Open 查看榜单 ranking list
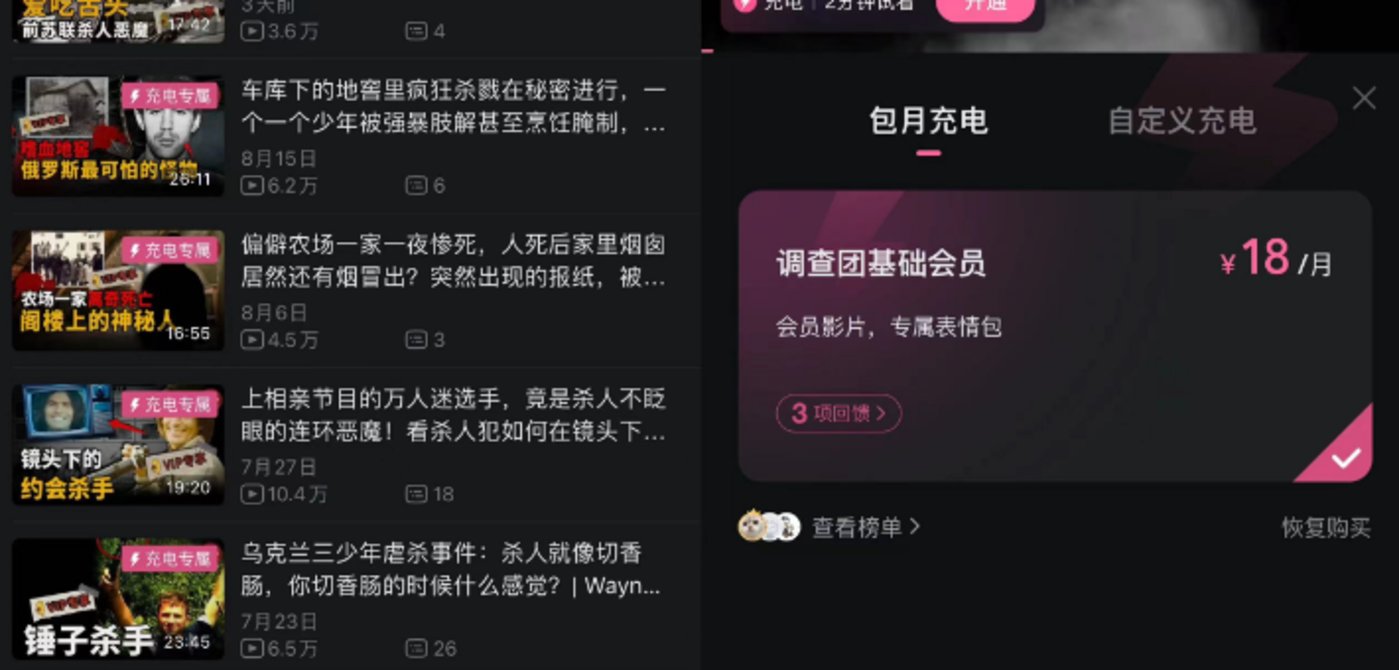 (864, 527)
